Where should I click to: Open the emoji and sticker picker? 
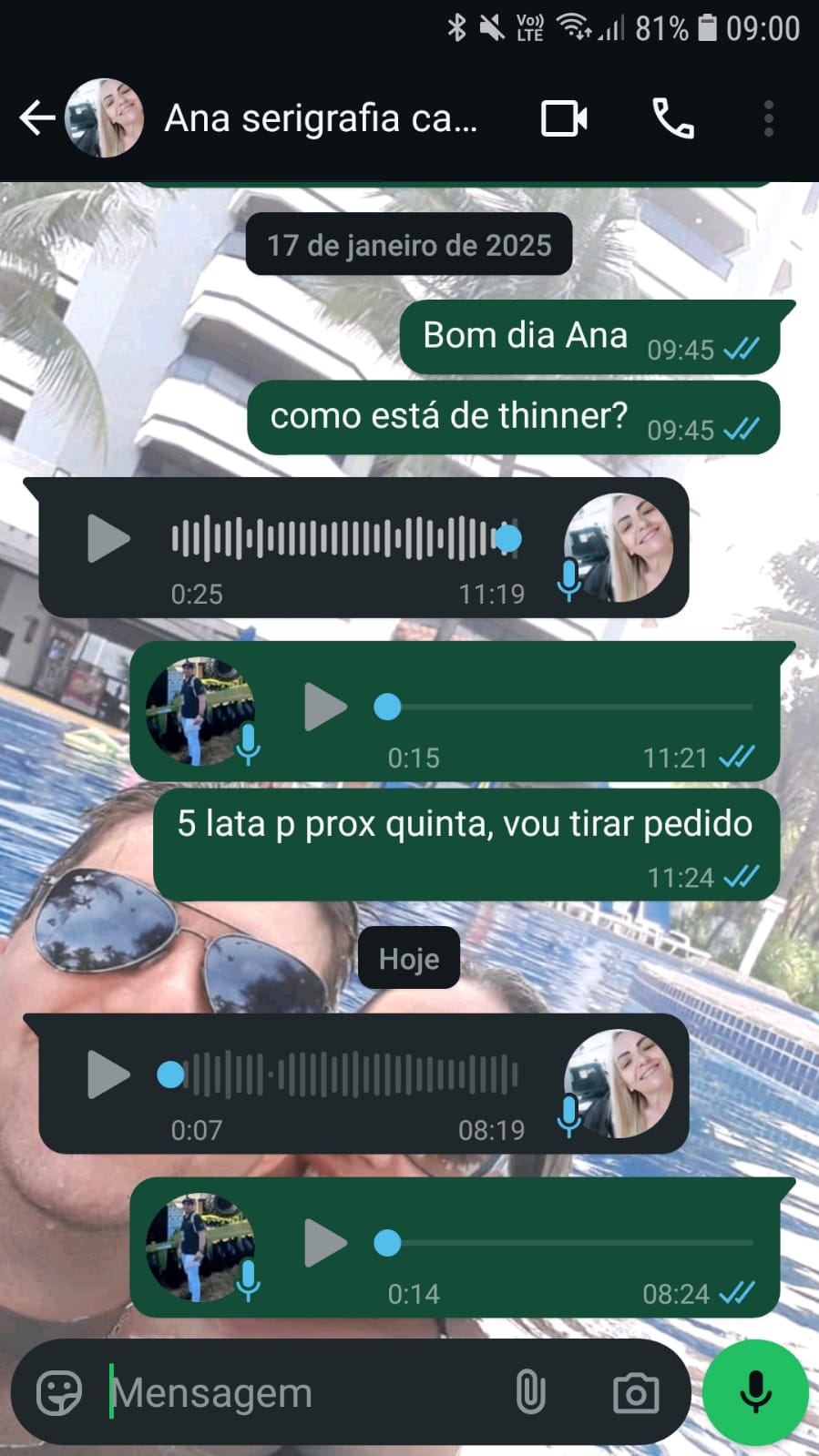[59, 1392]
